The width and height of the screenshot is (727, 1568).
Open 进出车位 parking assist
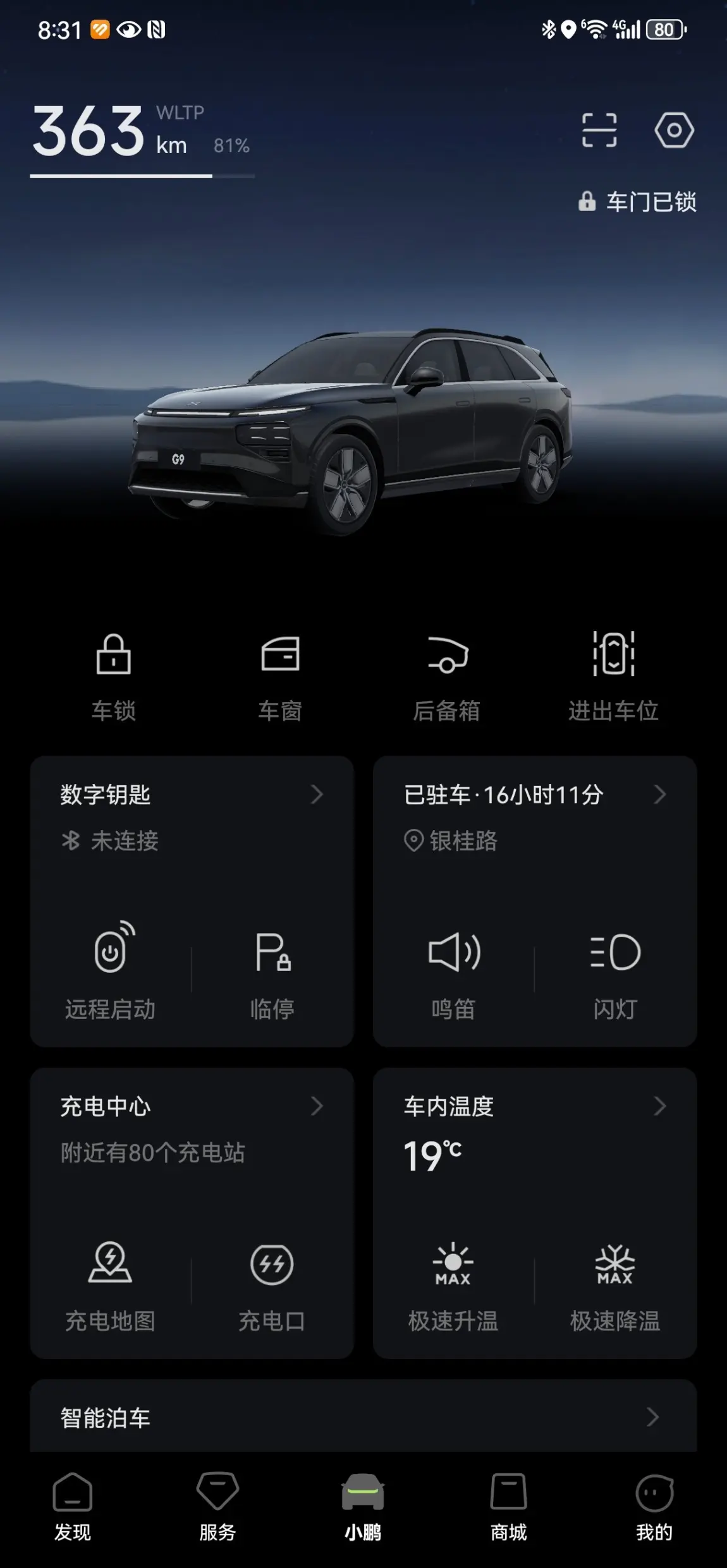613,676
